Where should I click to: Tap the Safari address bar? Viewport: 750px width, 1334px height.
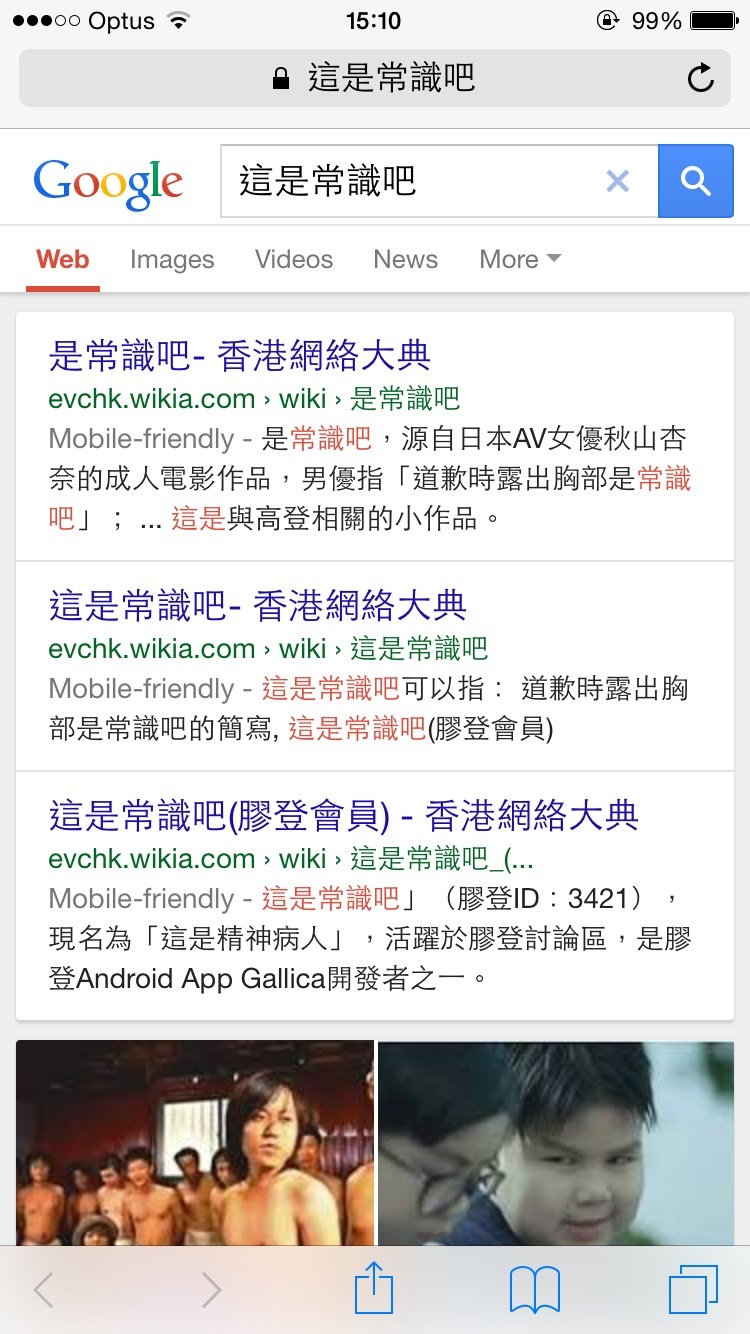click(375, 78)
